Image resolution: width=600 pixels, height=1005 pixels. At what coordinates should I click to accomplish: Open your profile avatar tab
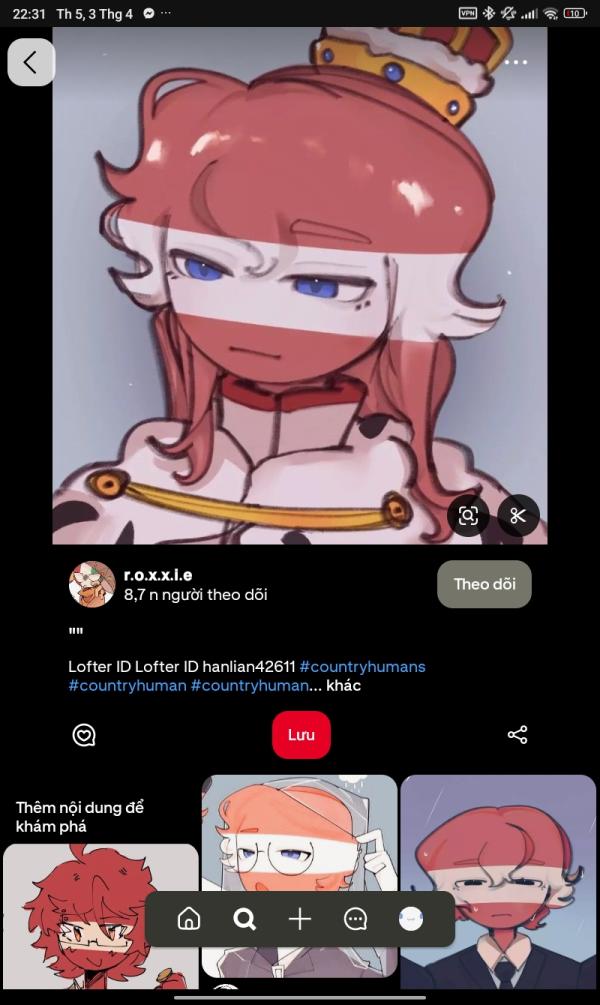point(411,919)
